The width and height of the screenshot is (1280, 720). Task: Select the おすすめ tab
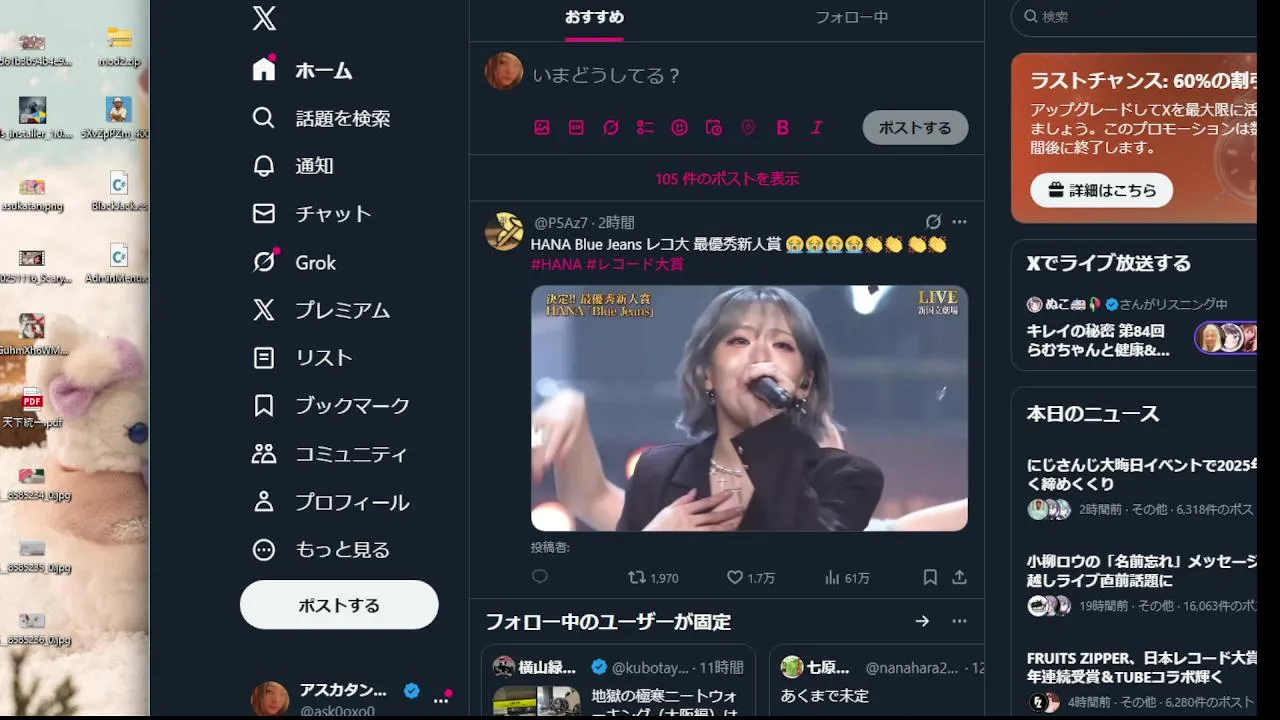pos(594,17)
